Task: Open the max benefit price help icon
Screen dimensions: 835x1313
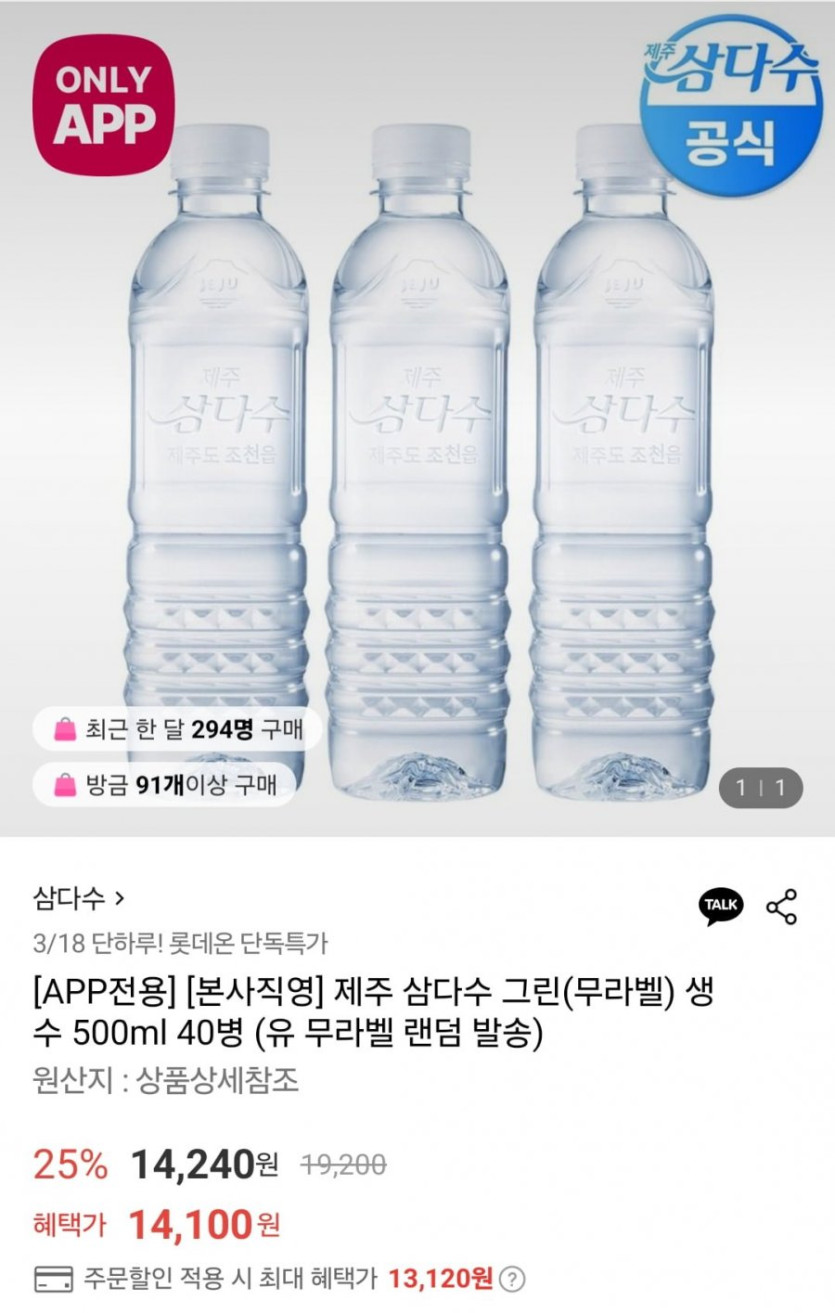Action: 512,1278
